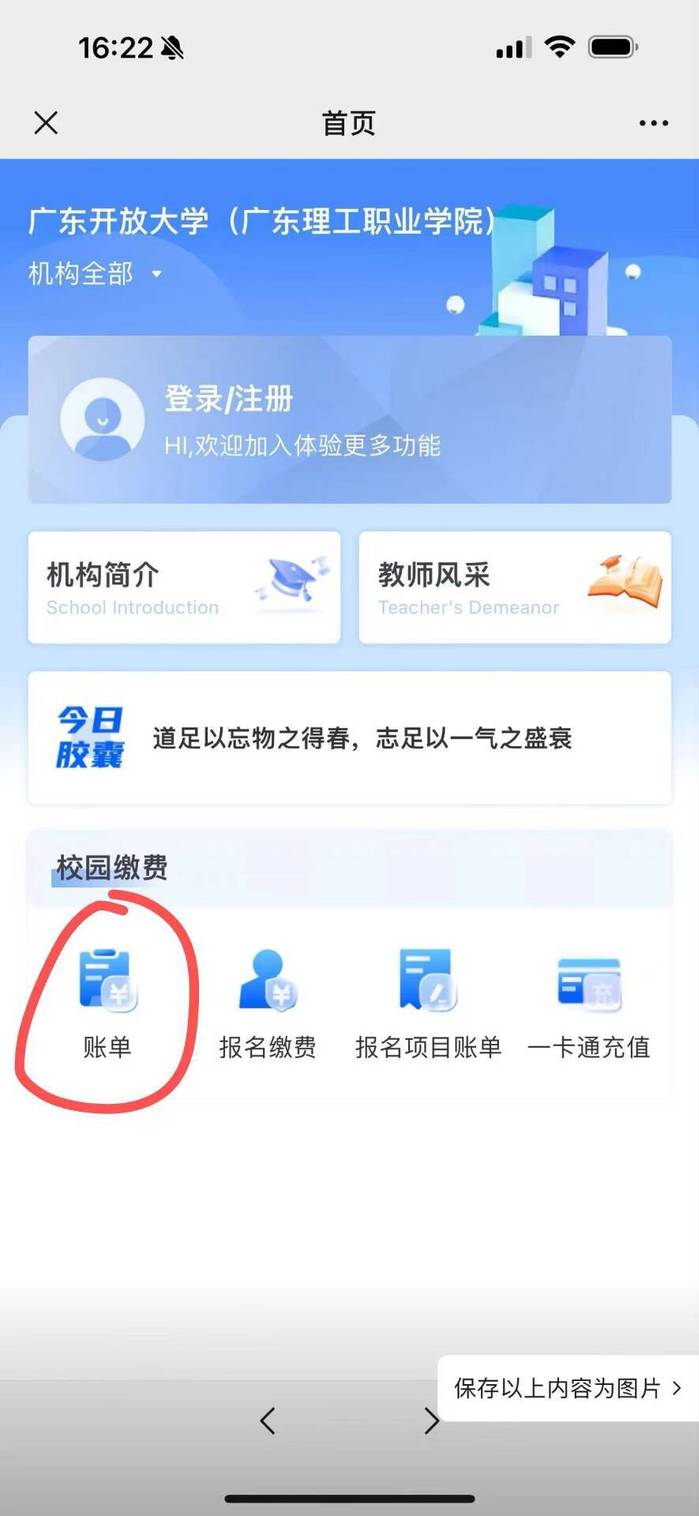
Task: Go forward with the bottom right arrow
Action: coord(431,1420)
